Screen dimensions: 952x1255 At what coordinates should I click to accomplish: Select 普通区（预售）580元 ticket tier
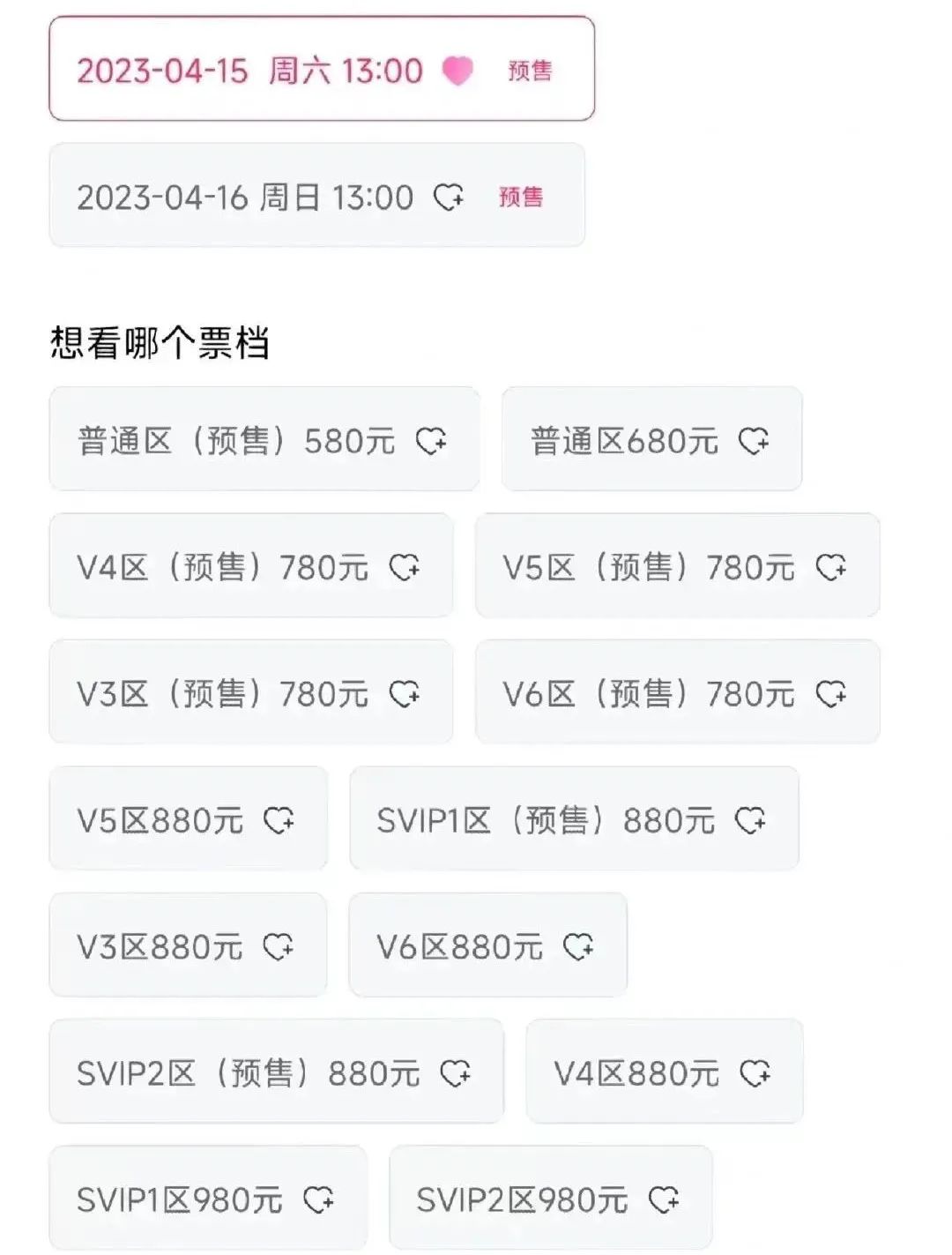point(264,439)
